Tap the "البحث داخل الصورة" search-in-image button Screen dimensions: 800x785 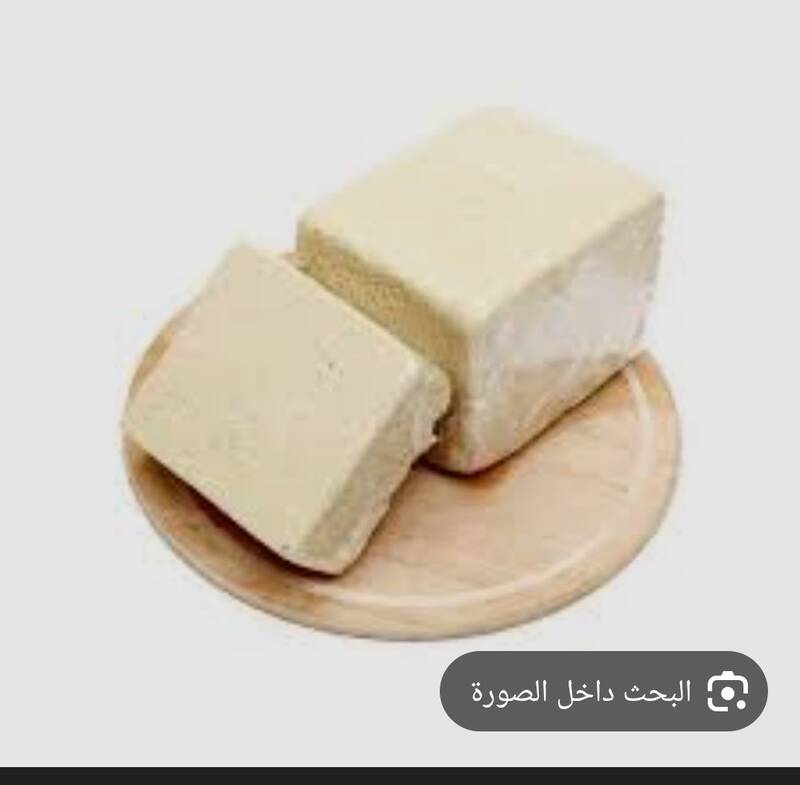[x=604, y=691]
